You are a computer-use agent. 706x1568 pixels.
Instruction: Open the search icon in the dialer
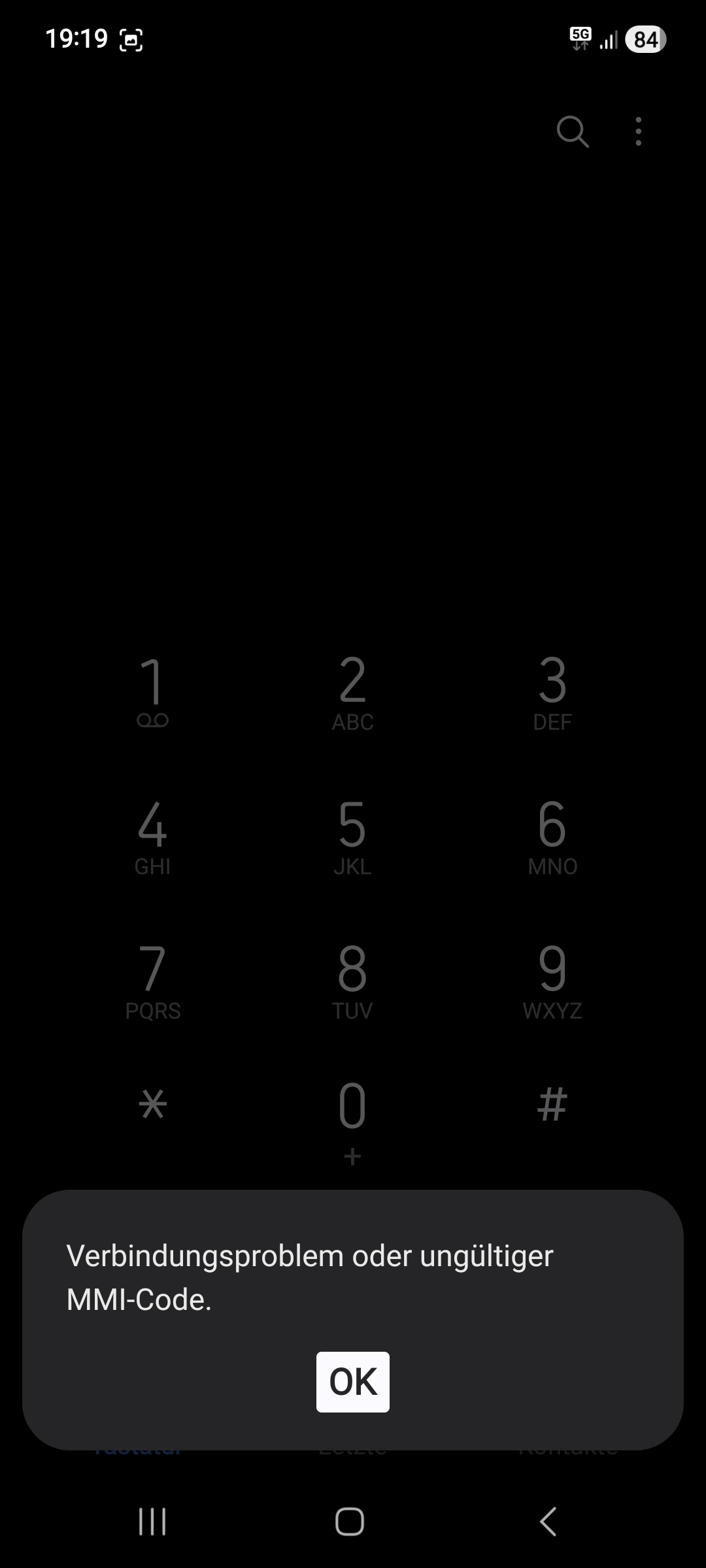tap(573, 131)
